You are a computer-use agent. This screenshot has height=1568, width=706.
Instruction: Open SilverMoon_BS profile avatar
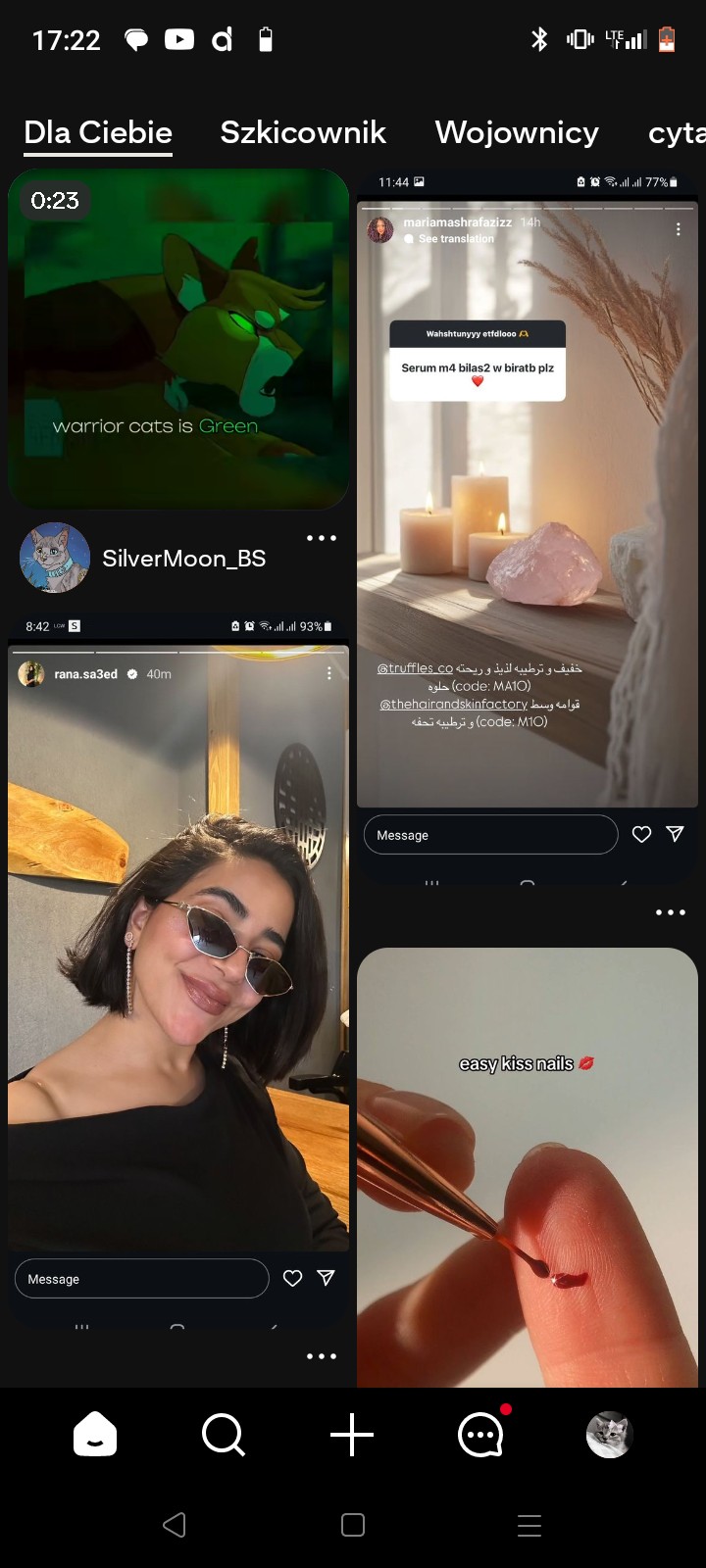point(55,558)
